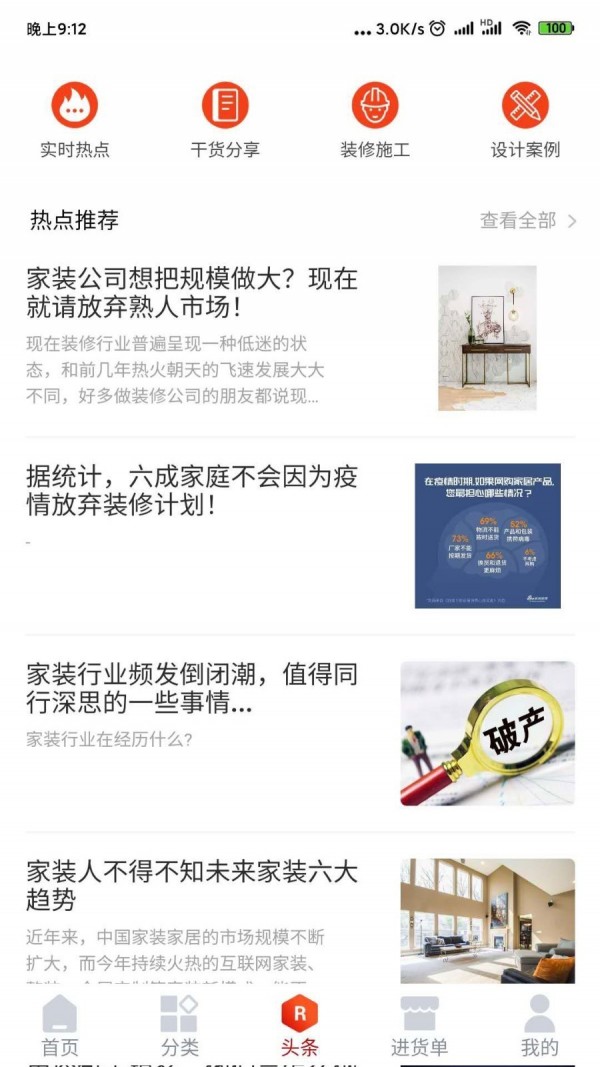This screenshot has height=1067, width=600.
Task: Open the 设计案例 category
Action: tap(525, 119)
